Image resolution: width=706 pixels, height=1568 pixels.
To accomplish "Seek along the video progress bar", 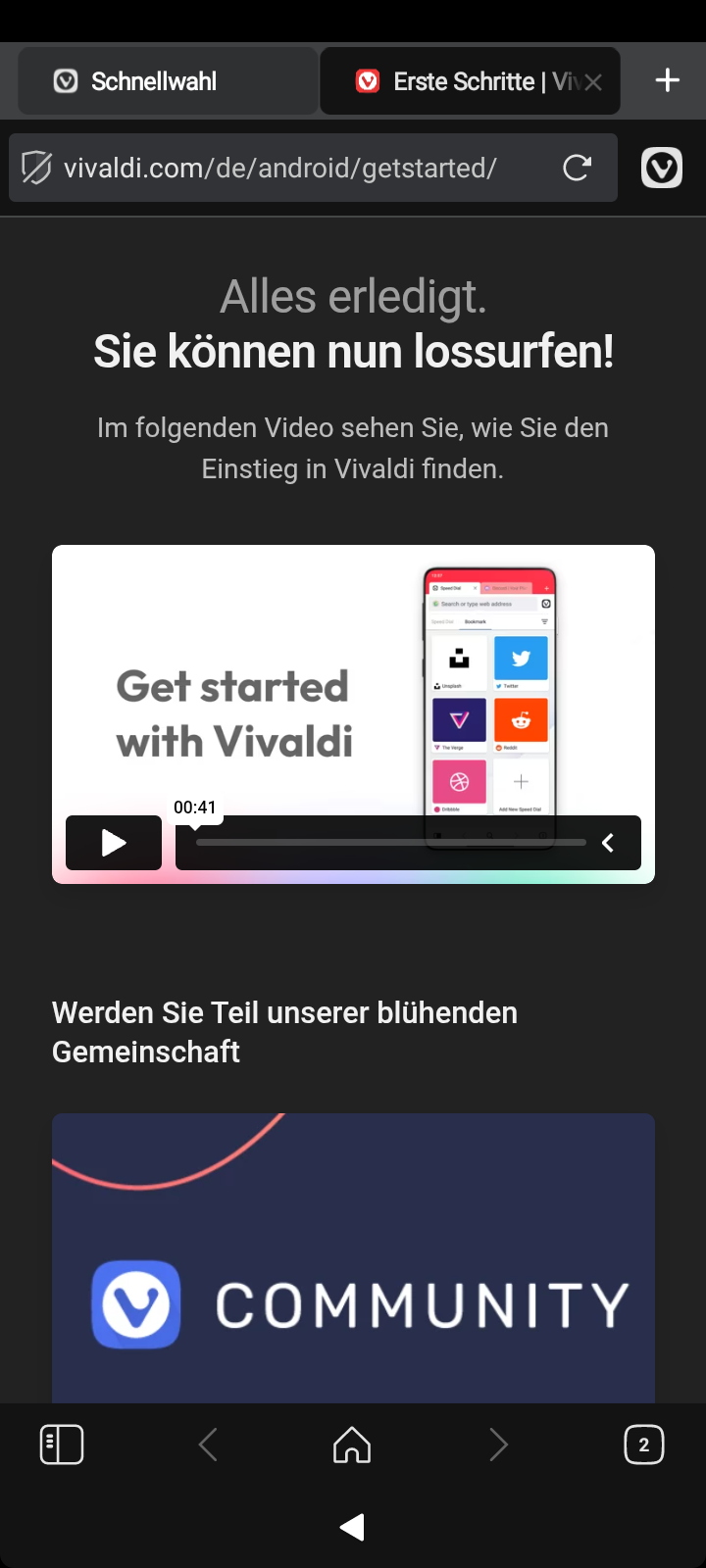I will click(390, 842).
